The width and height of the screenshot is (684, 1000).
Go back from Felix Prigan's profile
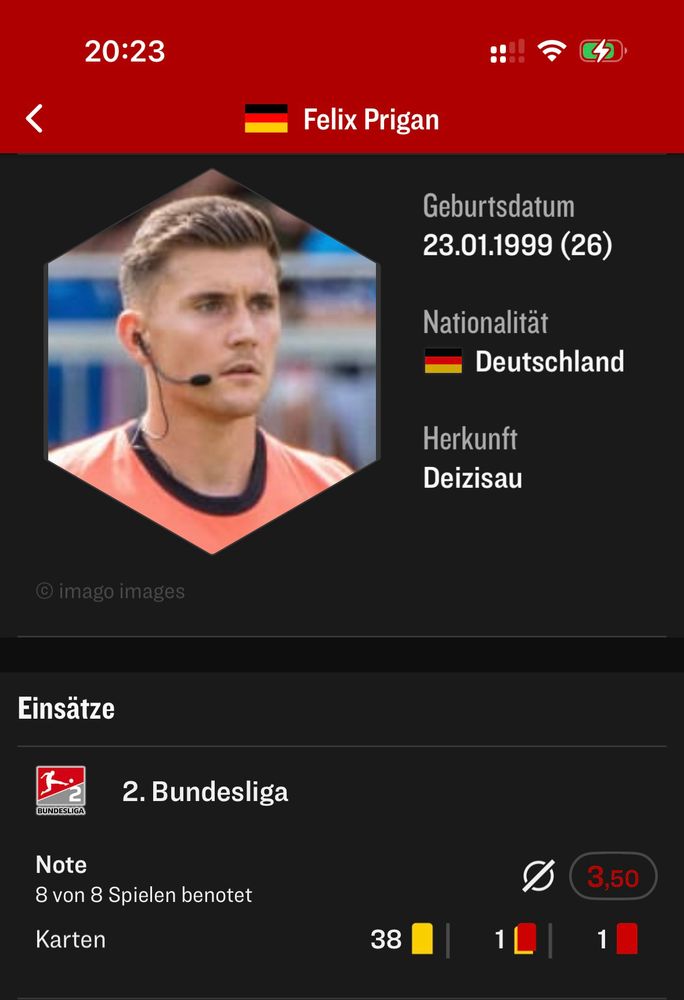tap(35, 119)
